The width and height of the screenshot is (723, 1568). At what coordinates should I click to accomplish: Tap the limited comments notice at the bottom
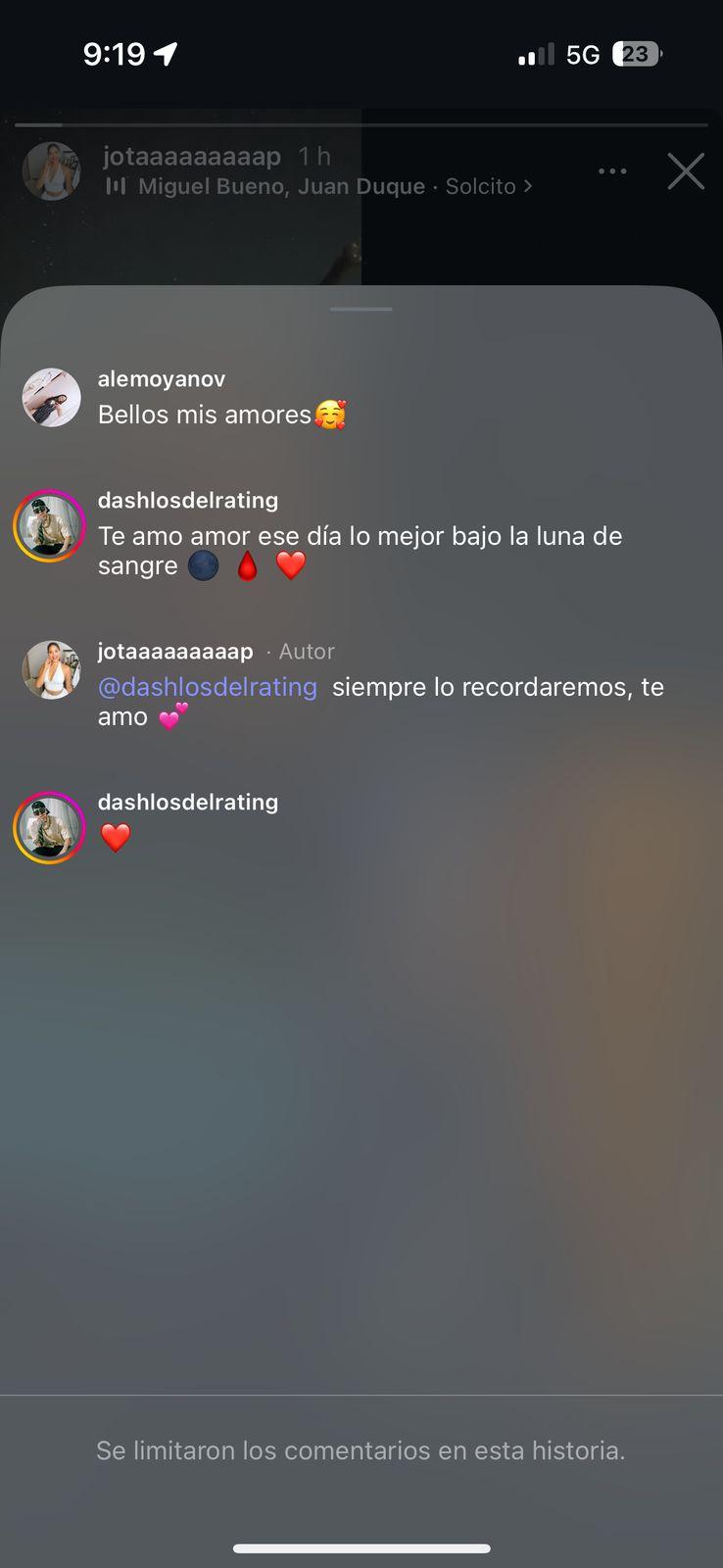click(x=361, y=1450)
